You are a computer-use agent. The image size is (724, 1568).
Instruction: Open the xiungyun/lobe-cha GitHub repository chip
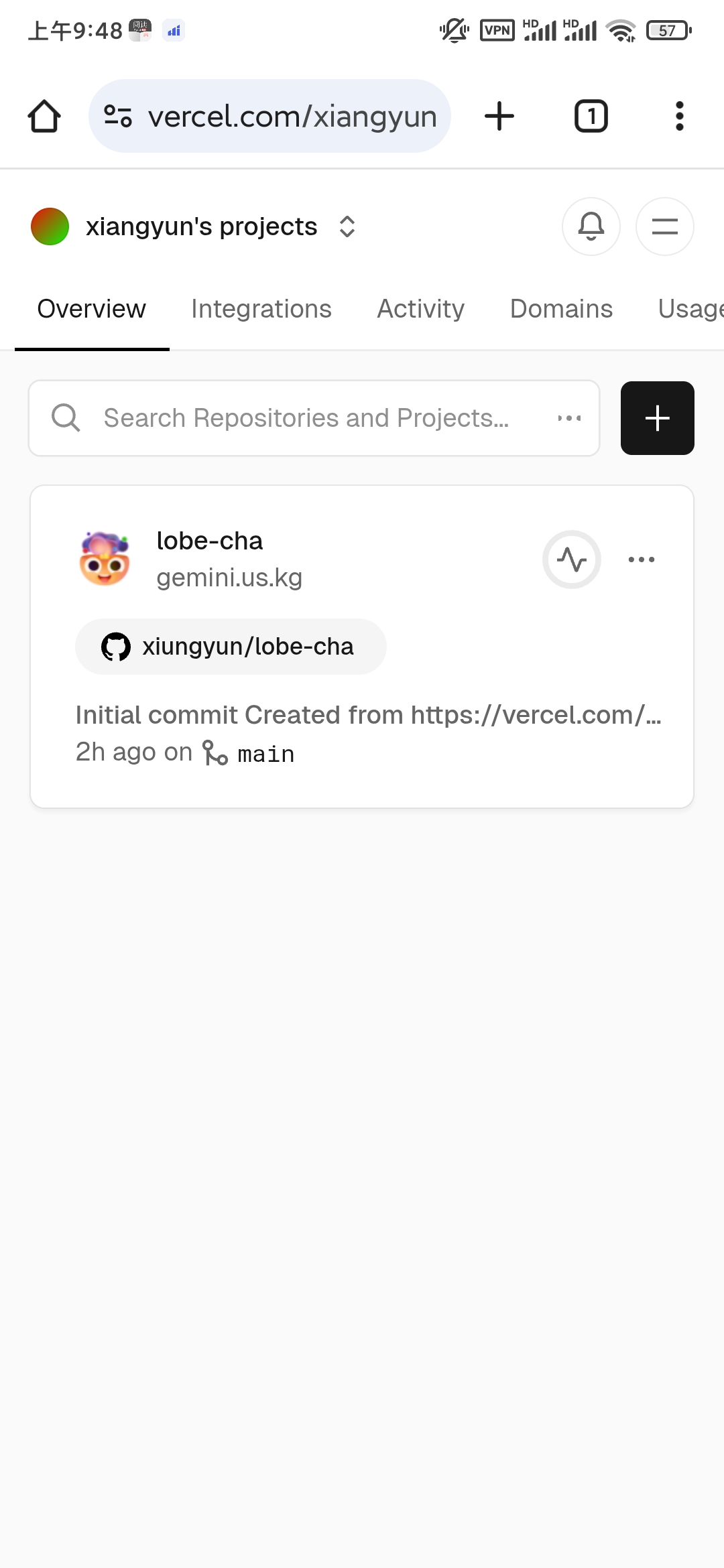point(231,647)
